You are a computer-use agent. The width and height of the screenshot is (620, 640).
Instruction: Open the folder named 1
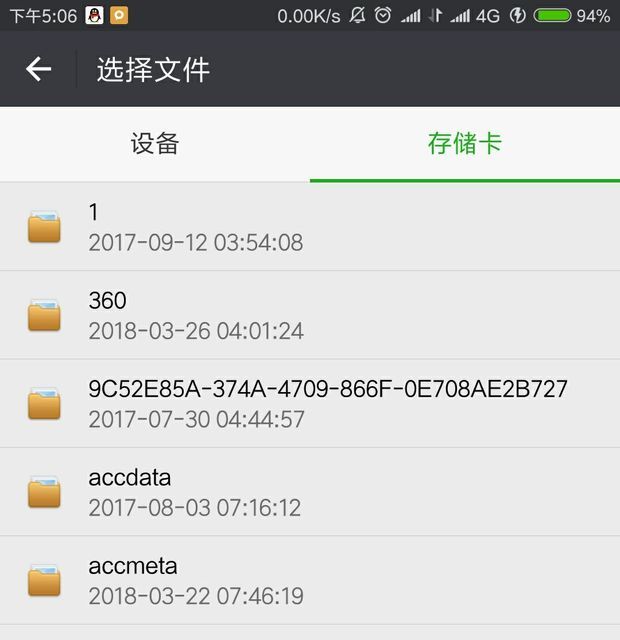point(310,227)
